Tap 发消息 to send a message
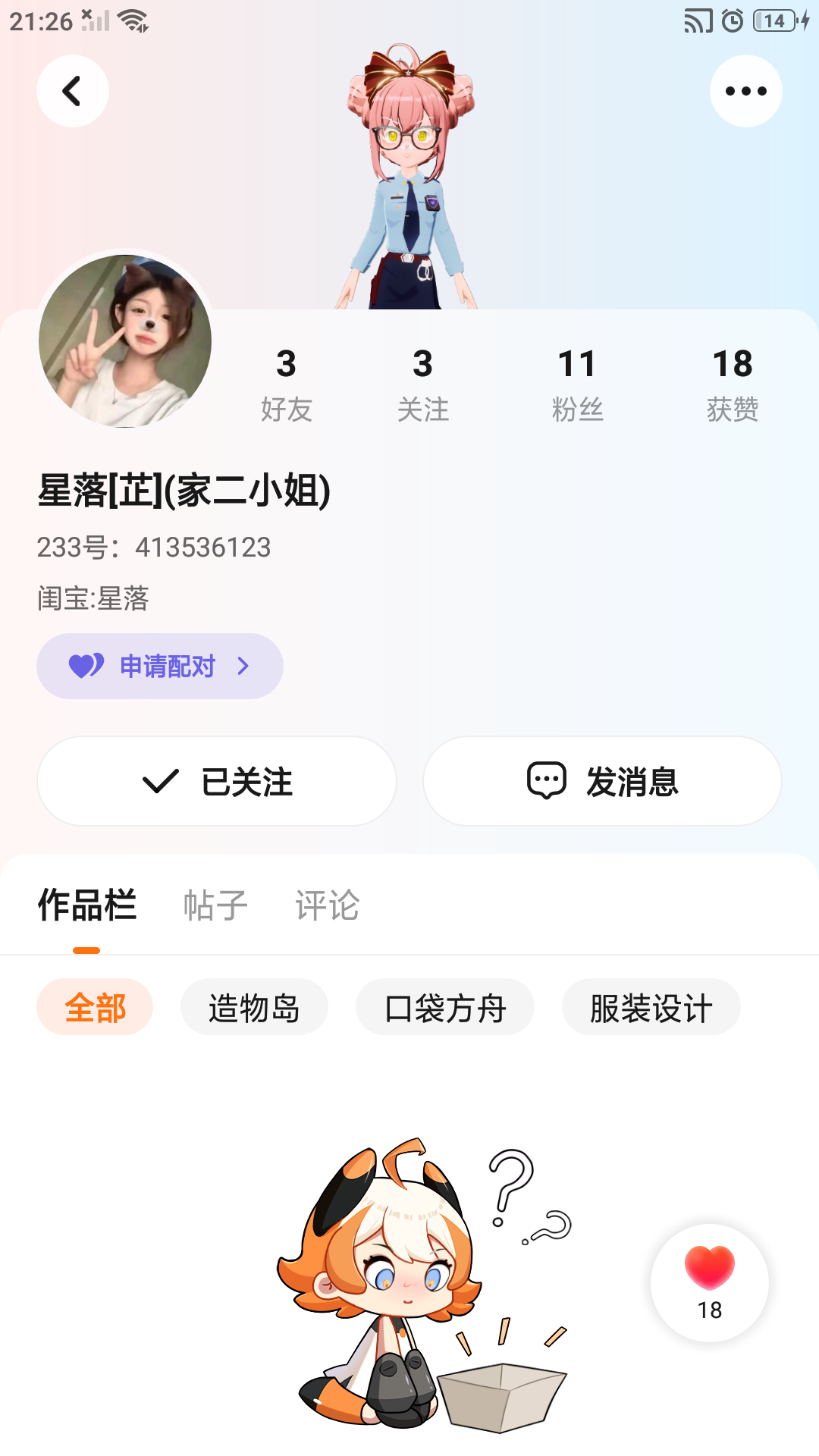 (602, 781)
